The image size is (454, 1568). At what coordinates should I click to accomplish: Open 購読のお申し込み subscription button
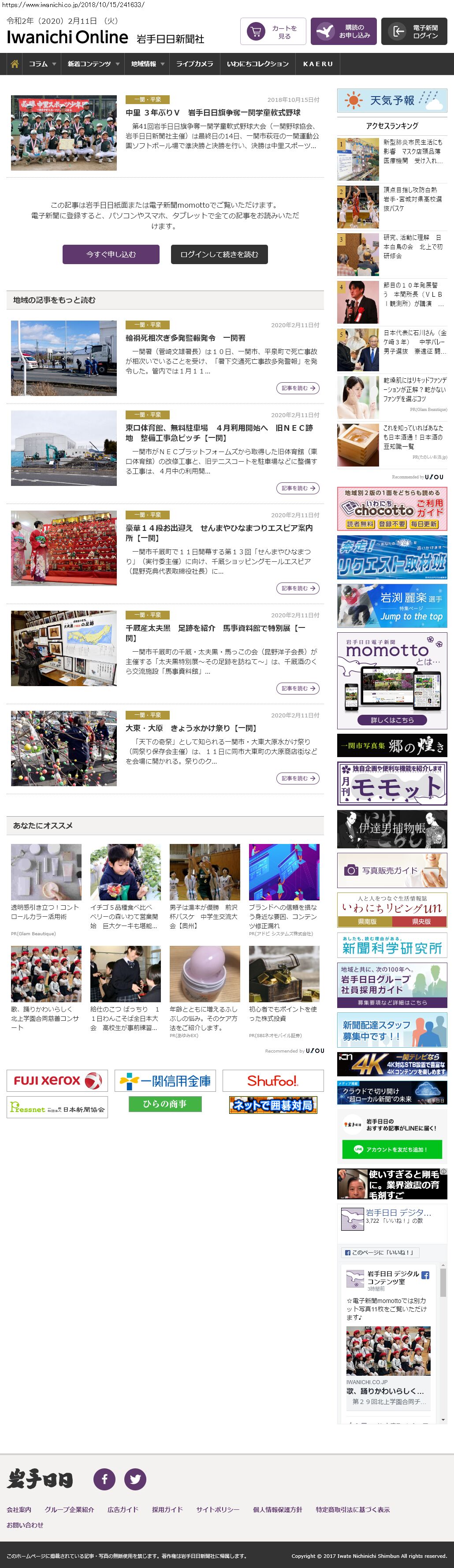click(x=343, y=32)
